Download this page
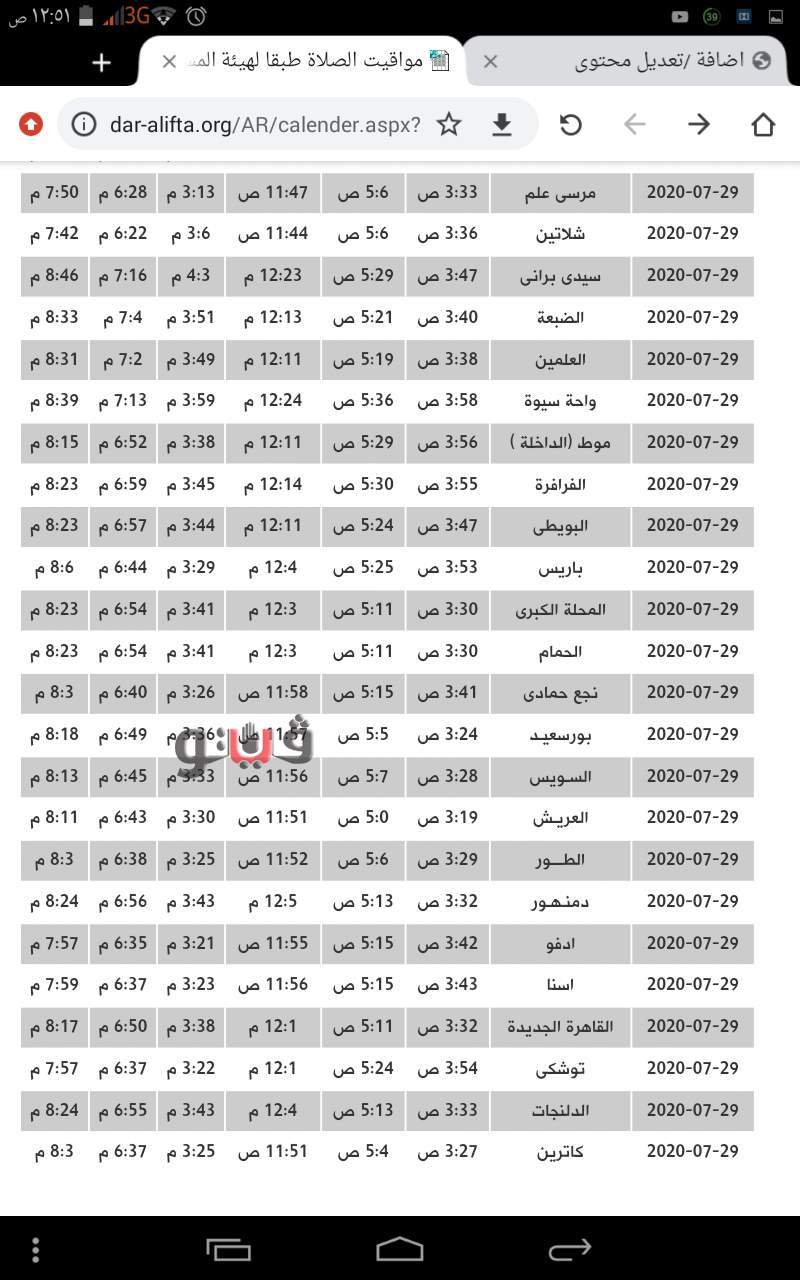800x1280 pixels. (502, 124)
